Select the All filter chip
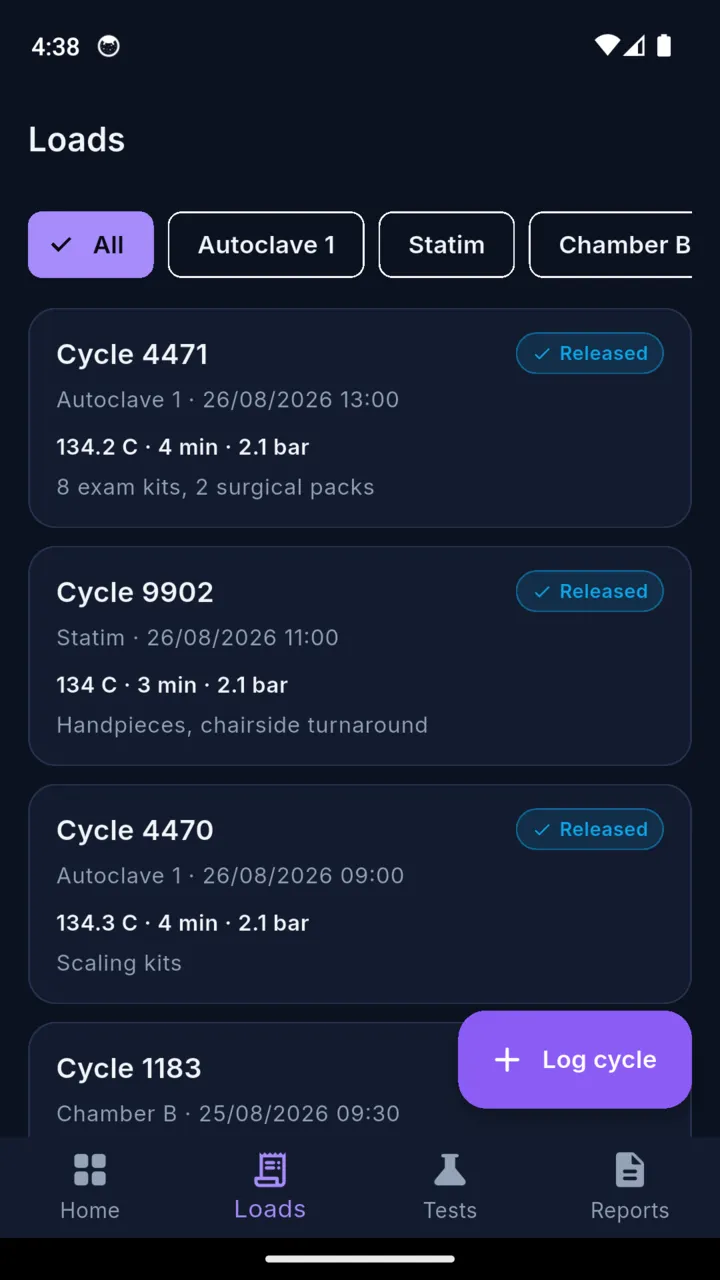The width and height of the screenshot is (720, 1280). [x=91, y=244]
